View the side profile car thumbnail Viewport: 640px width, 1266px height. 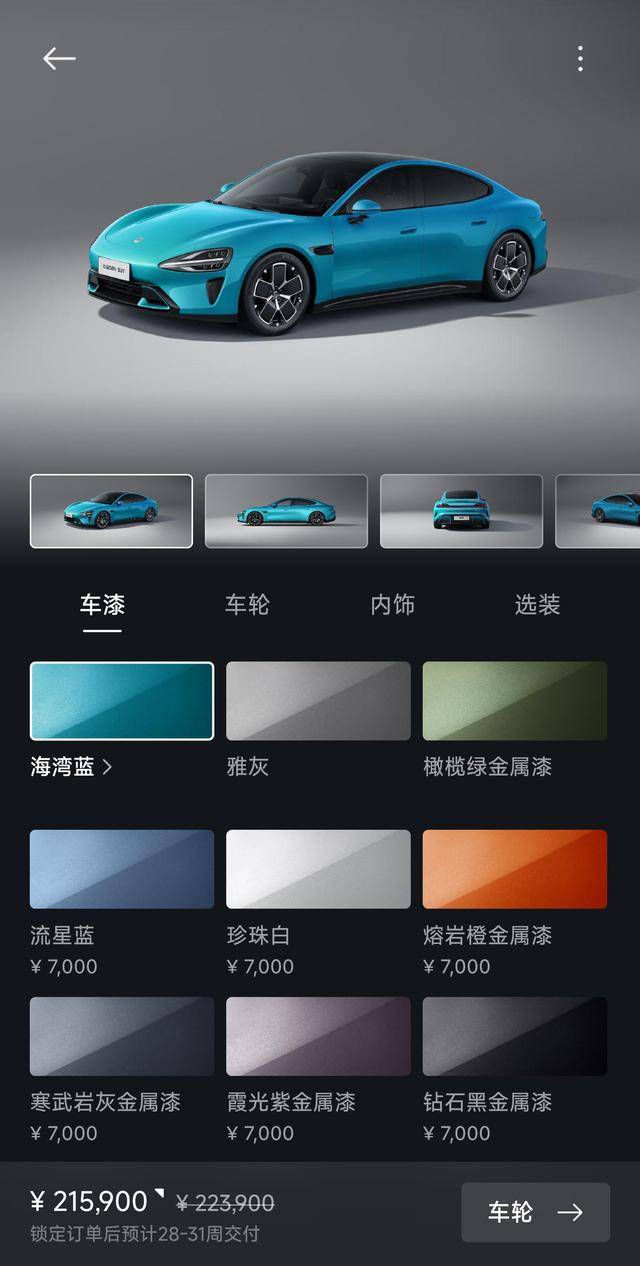[x=286, y=511]
